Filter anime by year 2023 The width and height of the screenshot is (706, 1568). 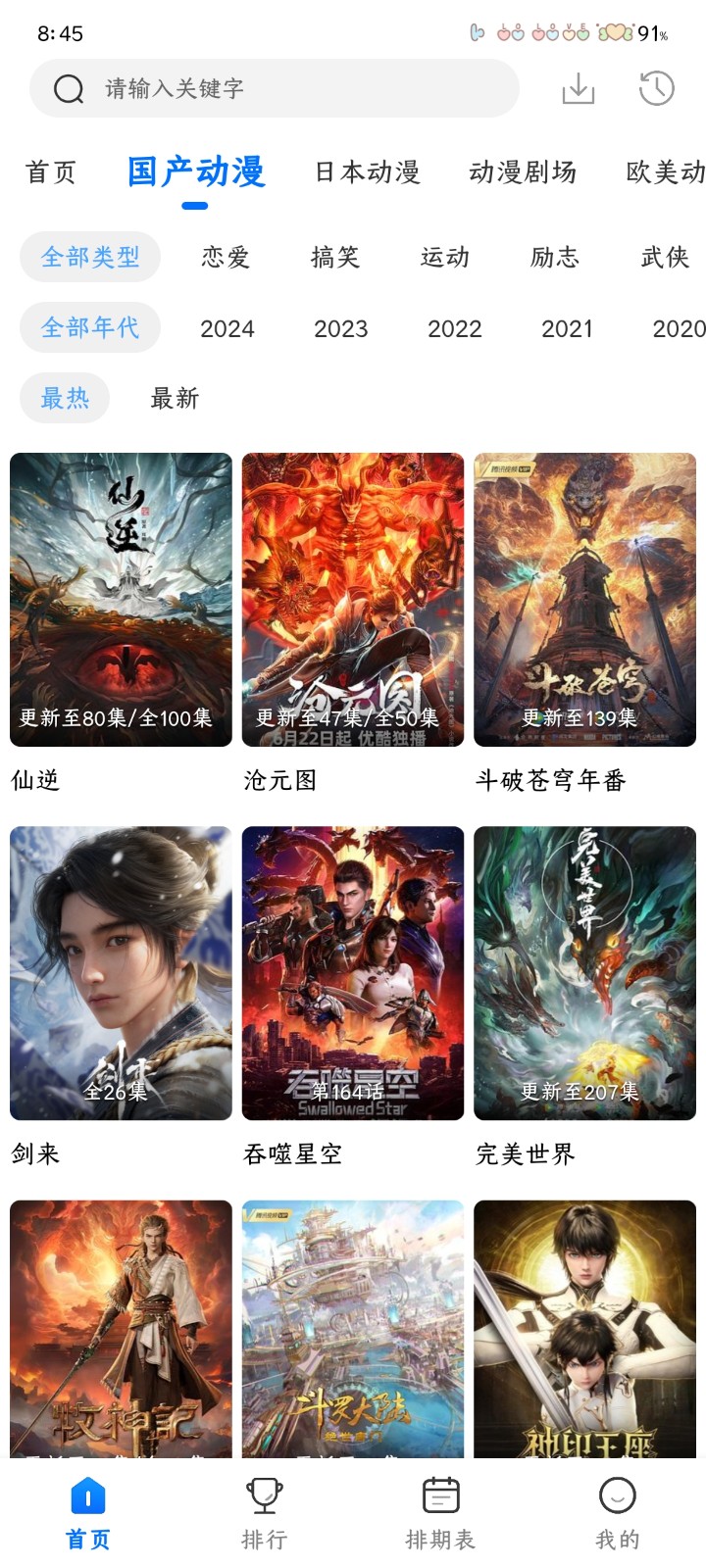click(340, 327)
